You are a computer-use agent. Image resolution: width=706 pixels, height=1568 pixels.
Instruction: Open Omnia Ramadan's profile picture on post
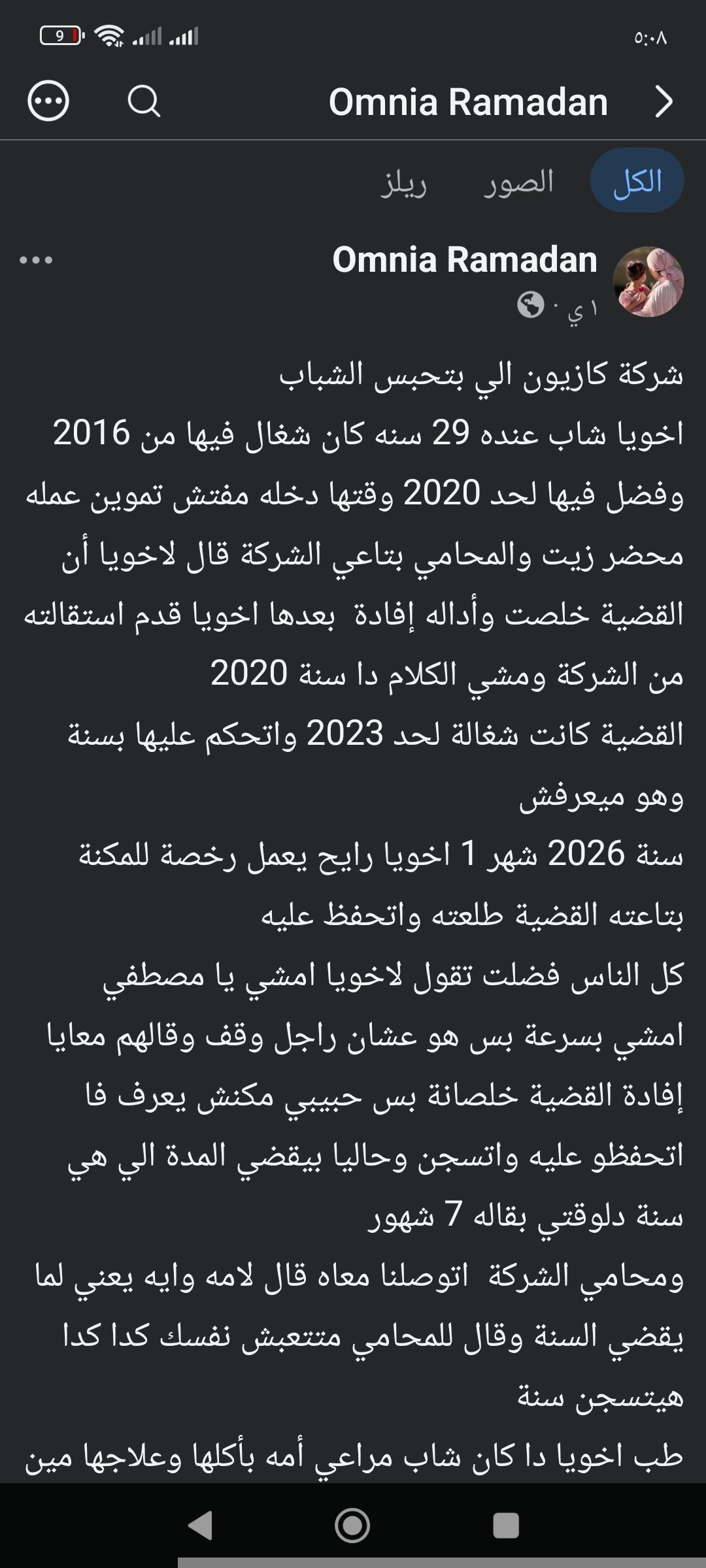point(648,282)
